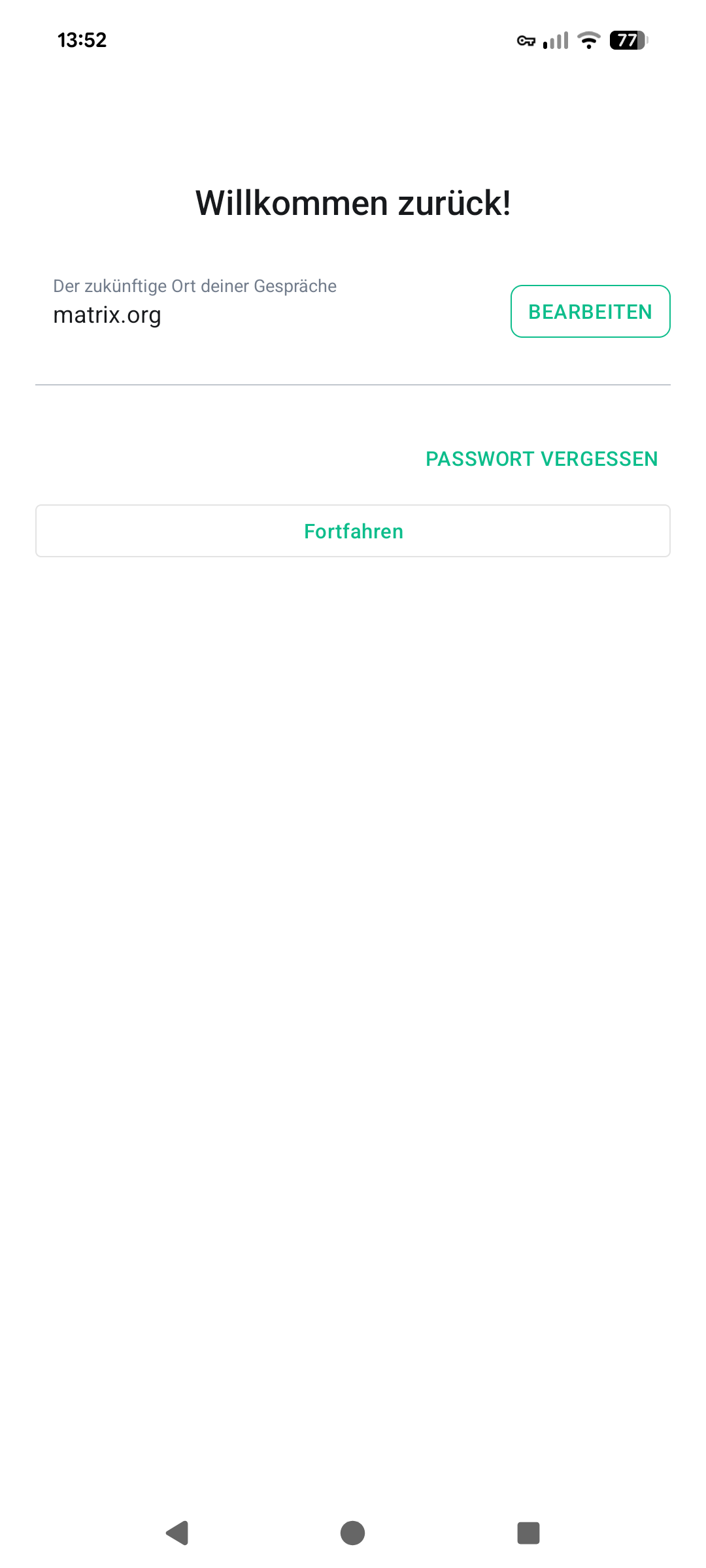Image resolution: width=706 pixels, height=1568 pixels.
Task: Continue with the Fortfahren button
Action: click(353, 531)
